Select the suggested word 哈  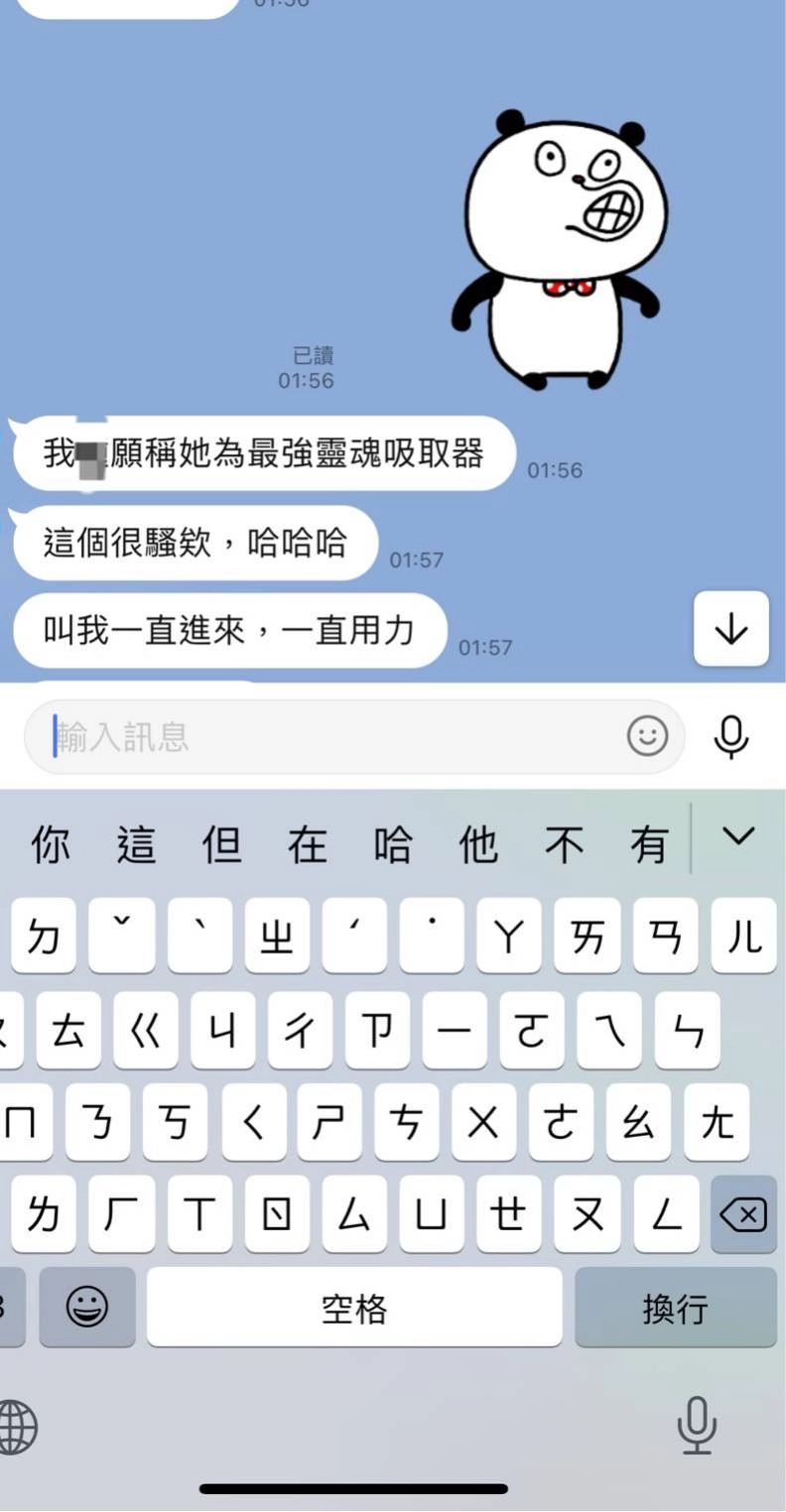[393, 844]
